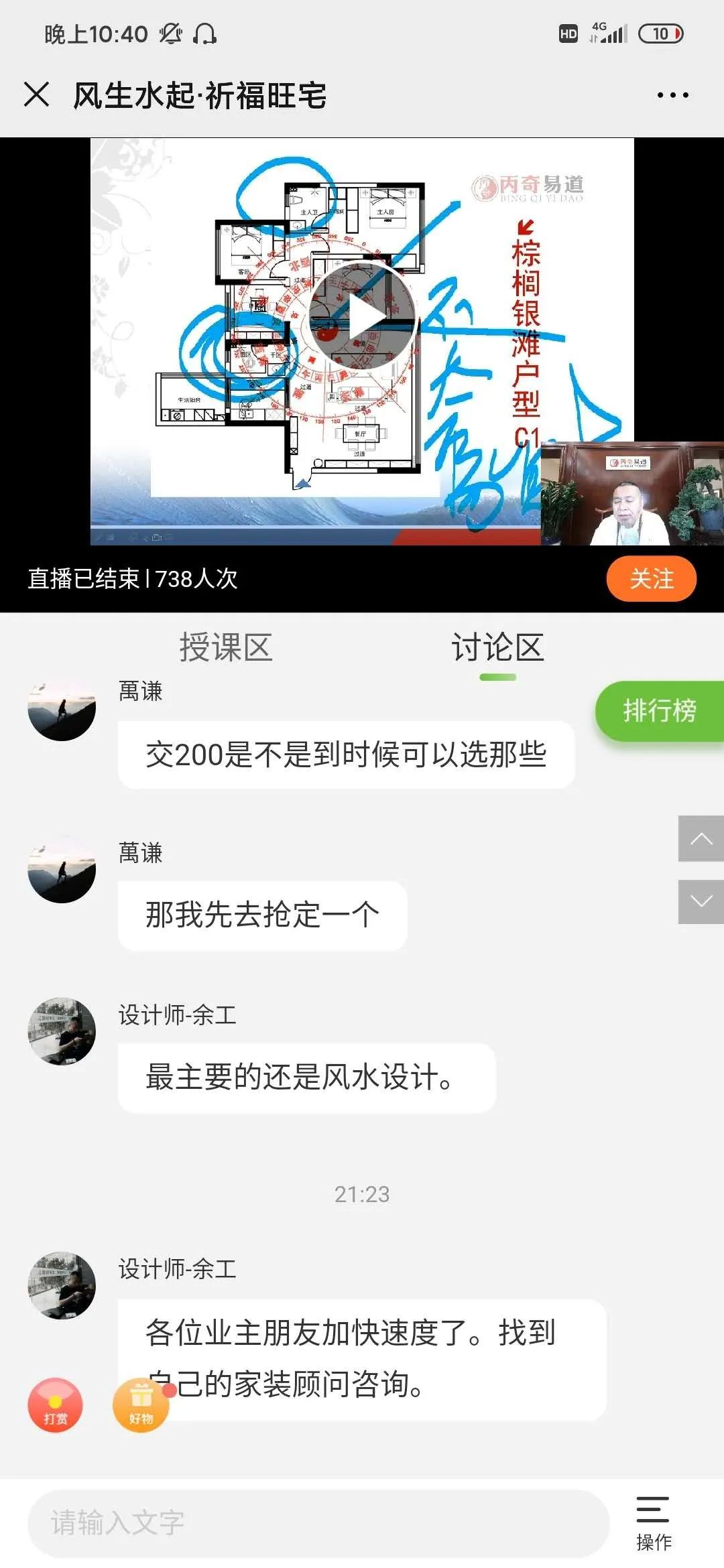
Task: Switch to the 授课区 tab
Action: coord(225,647)
